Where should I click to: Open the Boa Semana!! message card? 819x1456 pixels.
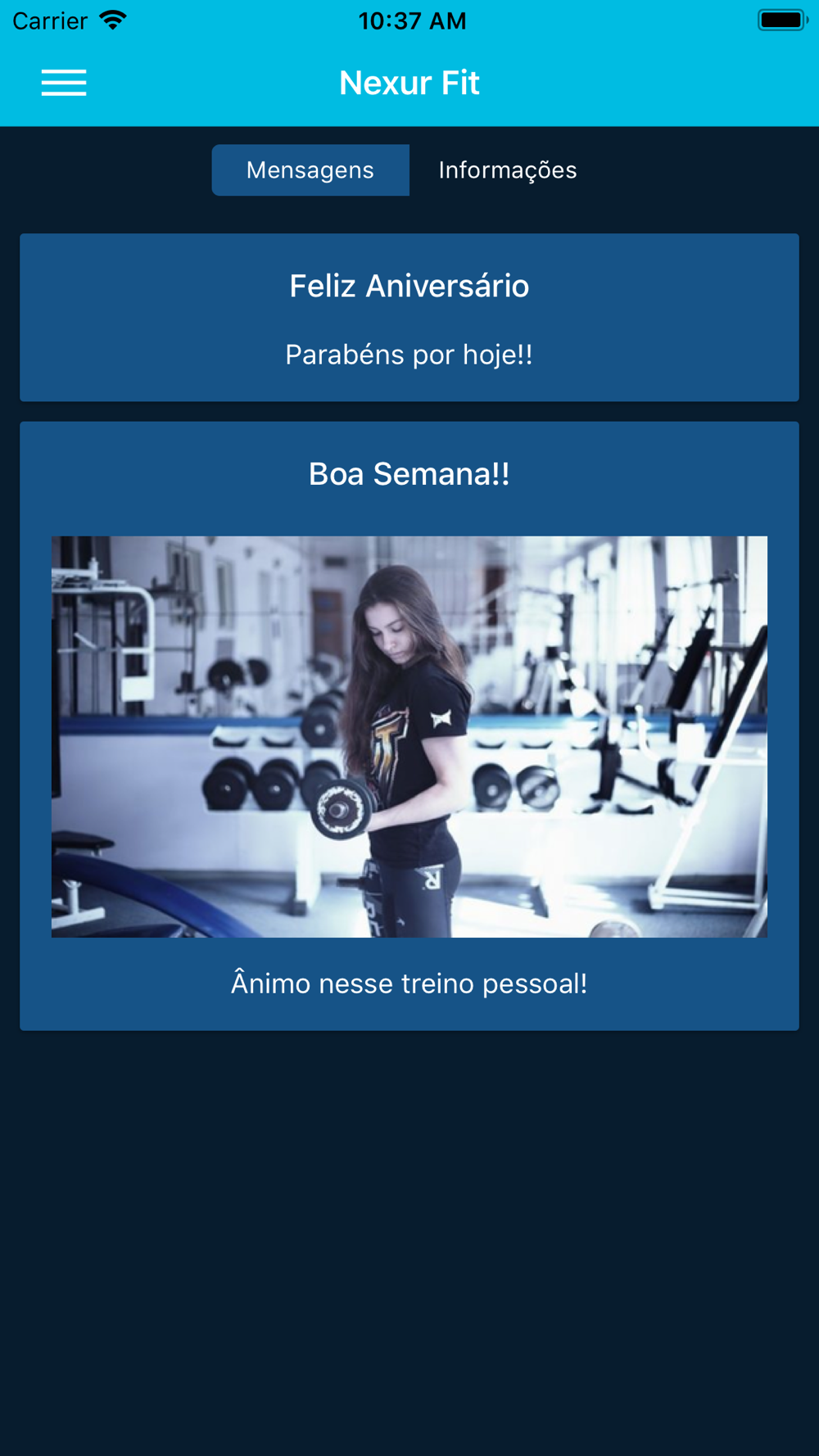[x=409, y=726]
